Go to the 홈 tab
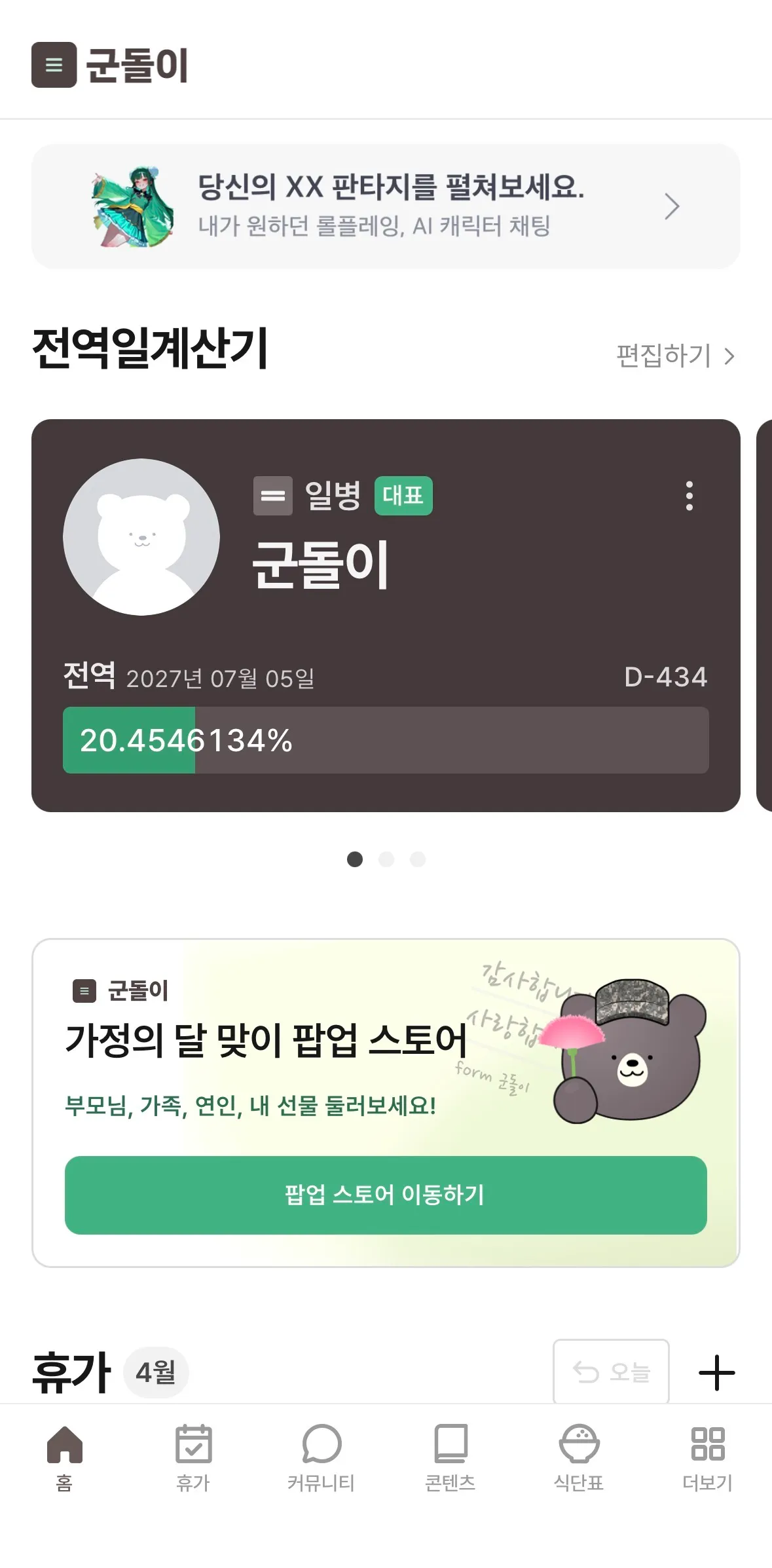Screen dimensions: 772x1568 (64, 1458)
